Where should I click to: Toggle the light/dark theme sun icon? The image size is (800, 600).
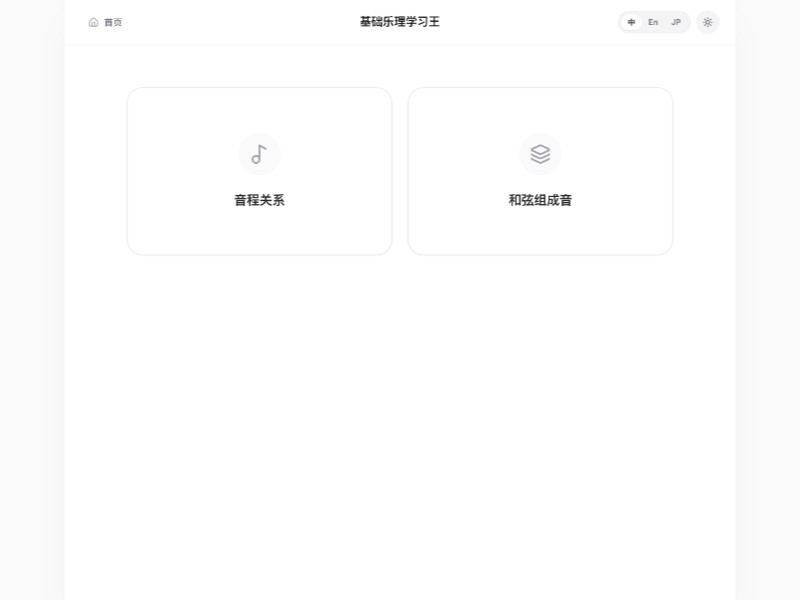(x=708, y=22)
